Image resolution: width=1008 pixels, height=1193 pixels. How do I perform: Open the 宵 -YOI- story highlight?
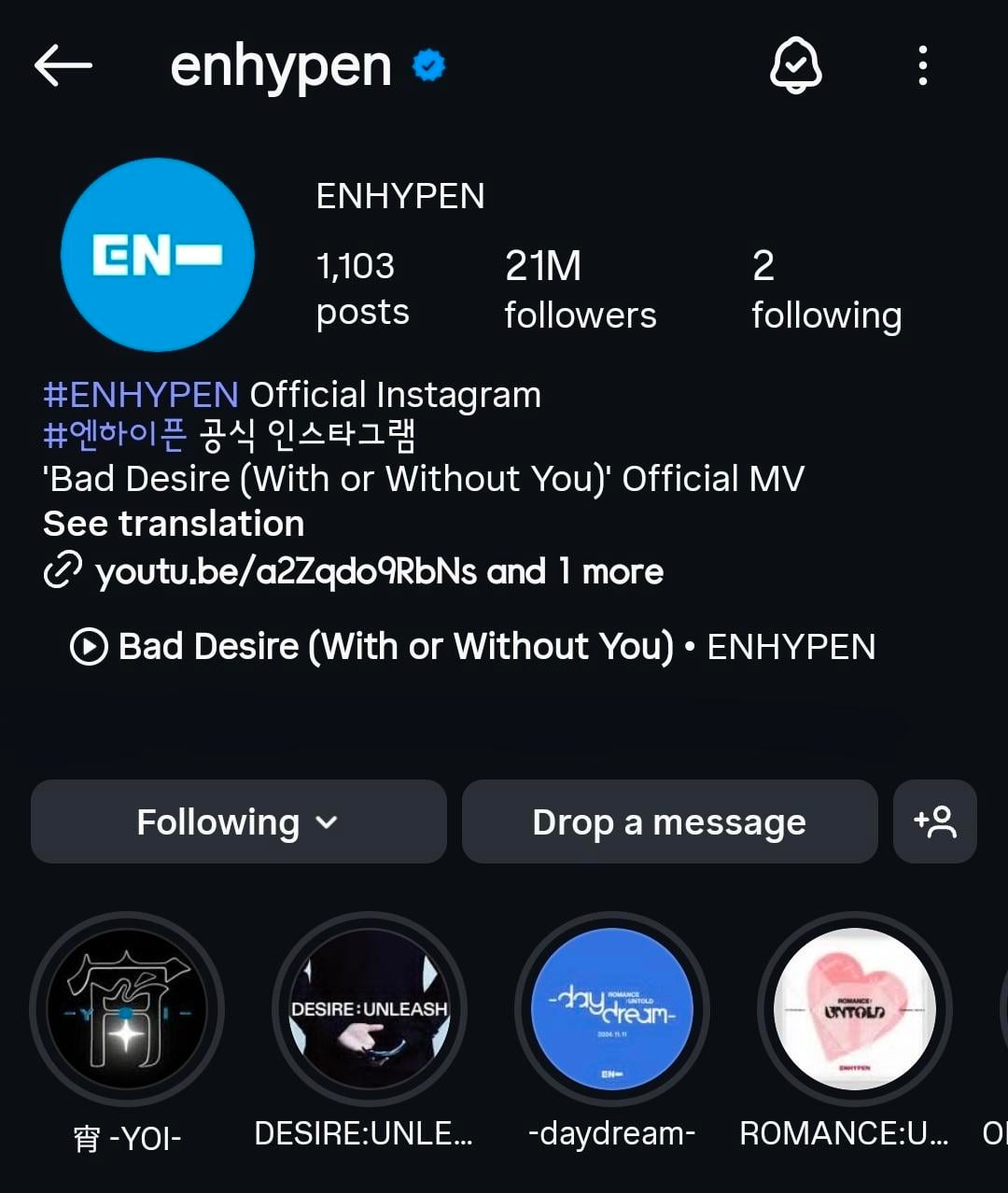(127, 1009)
